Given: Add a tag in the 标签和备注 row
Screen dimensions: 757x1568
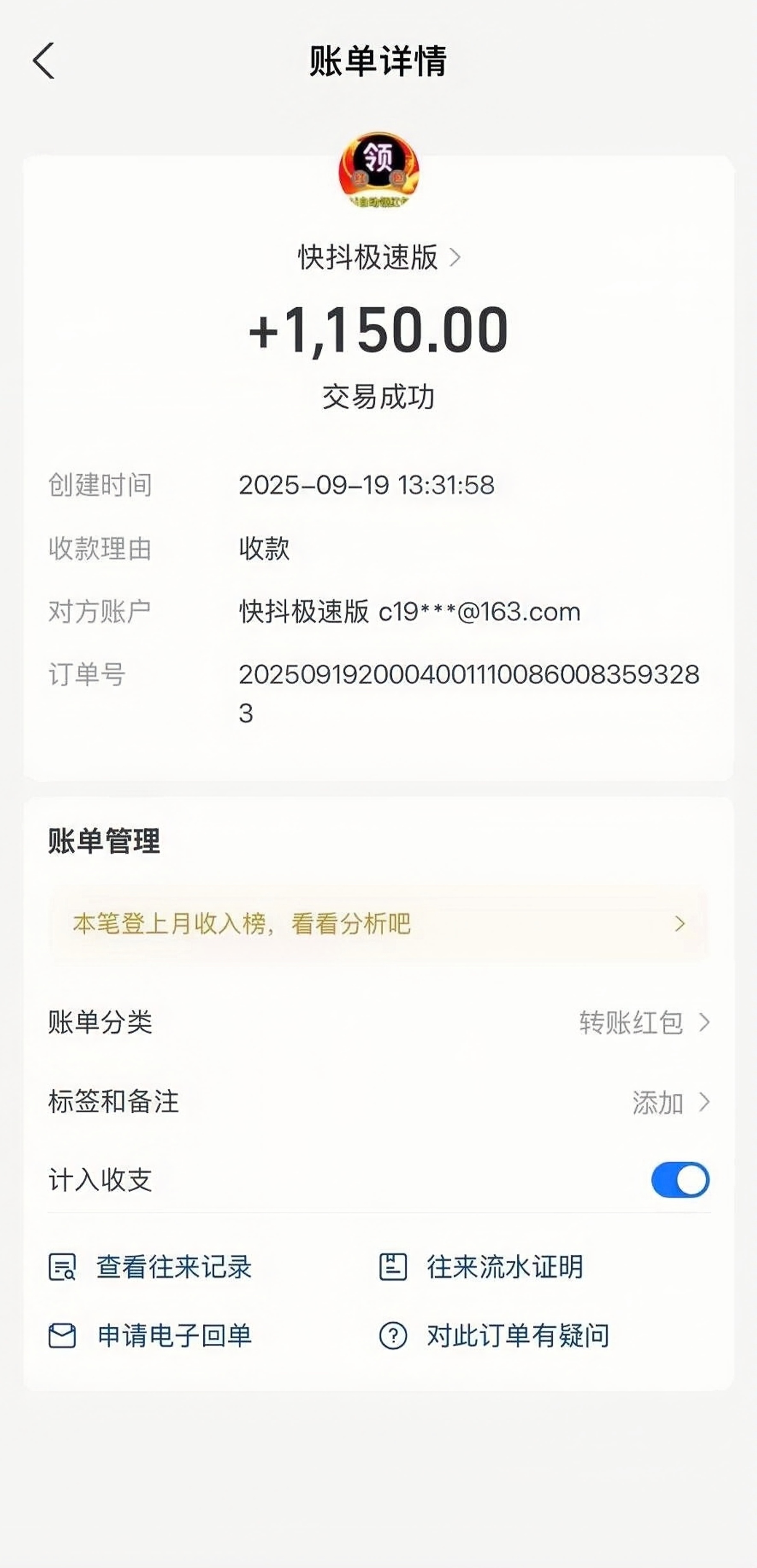Looking at the screenshot, I should [669, 1103].
